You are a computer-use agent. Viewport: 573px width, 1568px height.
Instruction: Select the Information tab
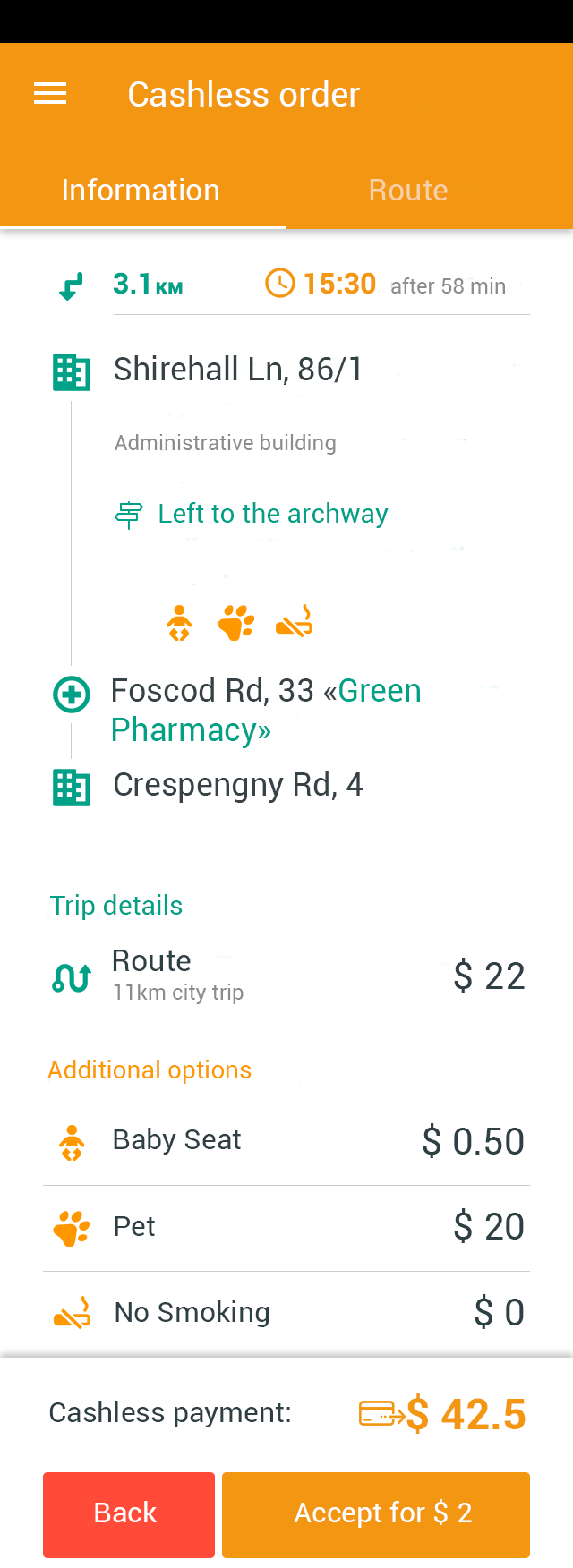141,191
